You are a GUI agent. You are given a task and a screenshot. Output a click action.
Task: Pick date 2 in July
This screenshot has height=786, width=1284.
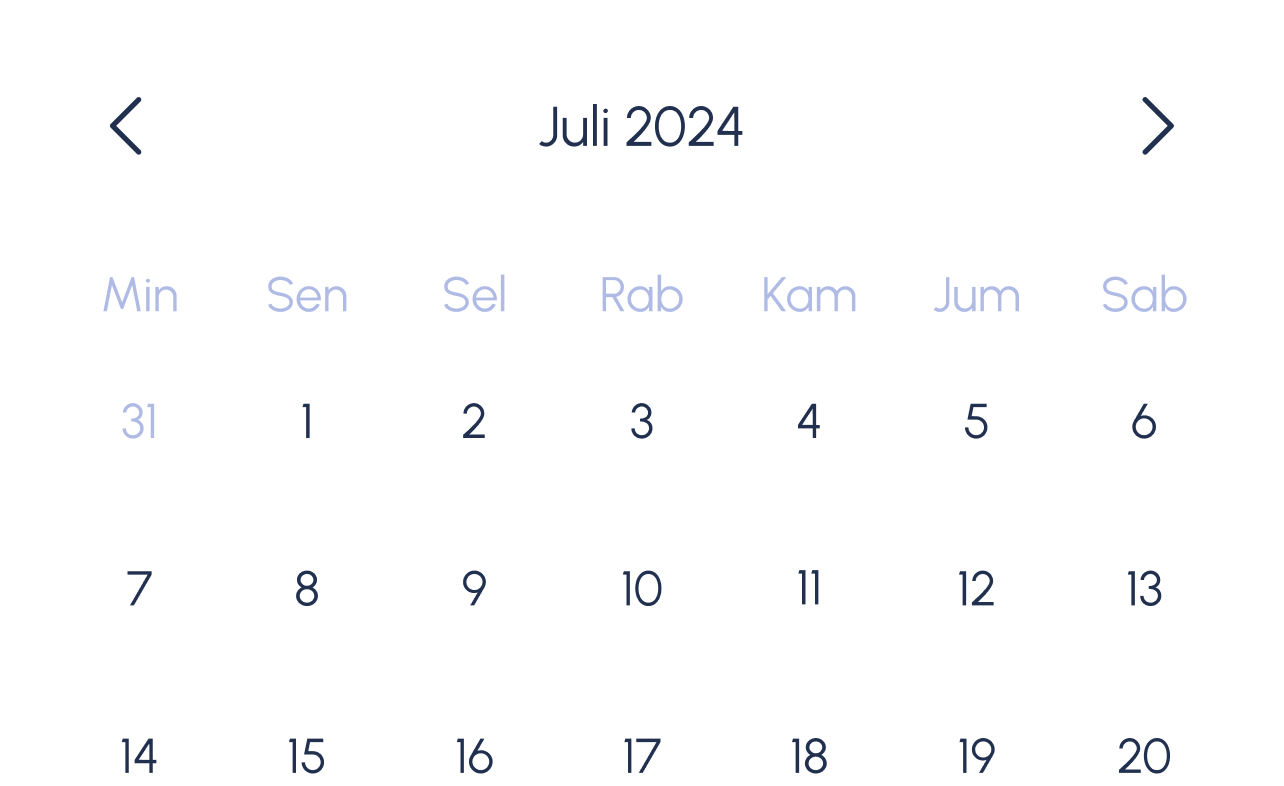click(474, 422)
